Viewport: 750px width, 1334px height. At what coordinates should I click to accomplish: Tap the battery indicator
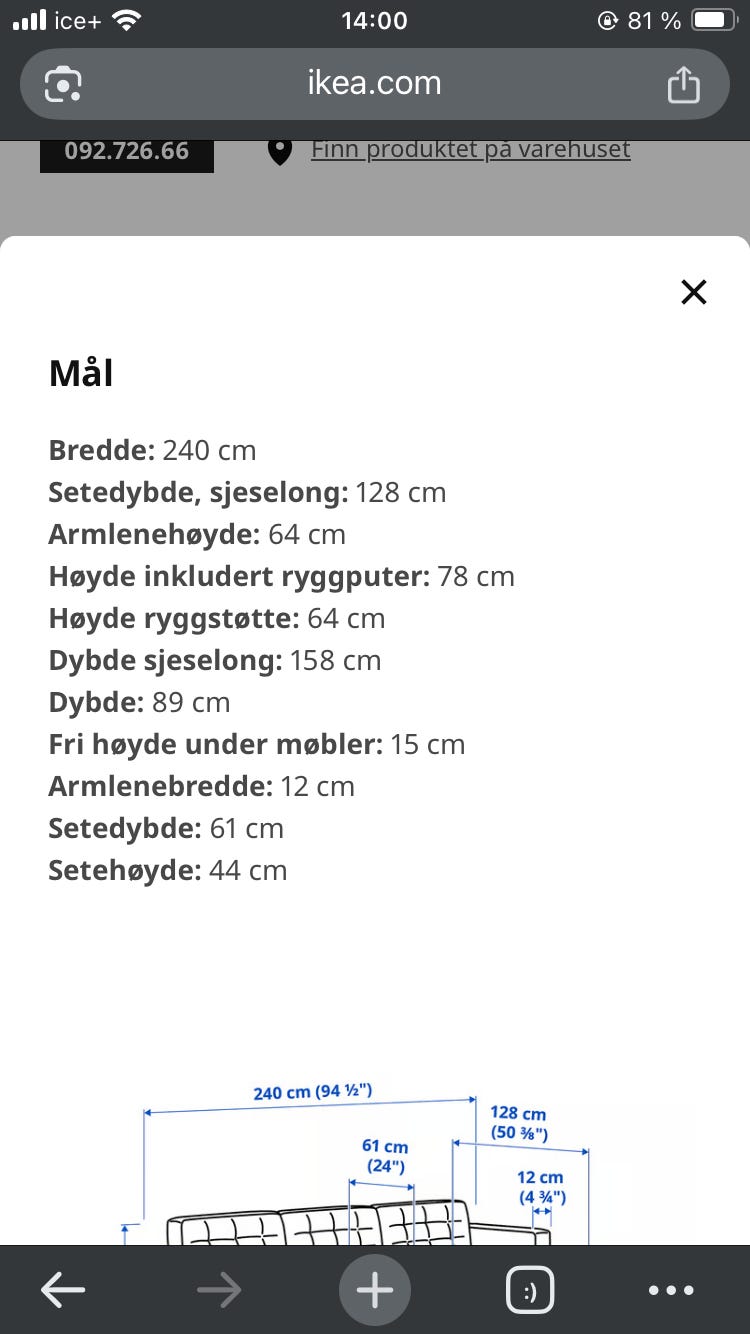pyautogui.click(x=712, y=18)
